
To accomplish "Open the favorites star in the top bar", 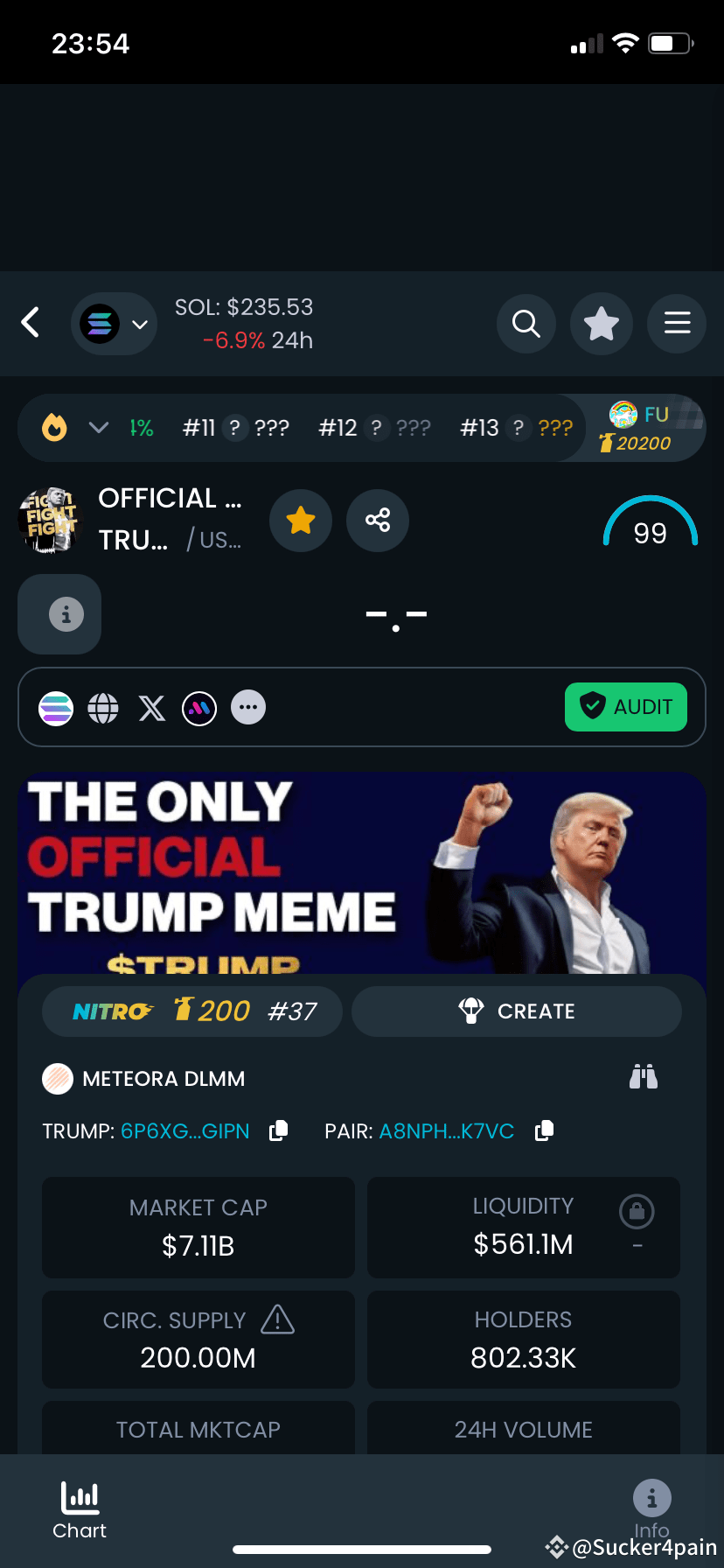I will coord(601,323).
